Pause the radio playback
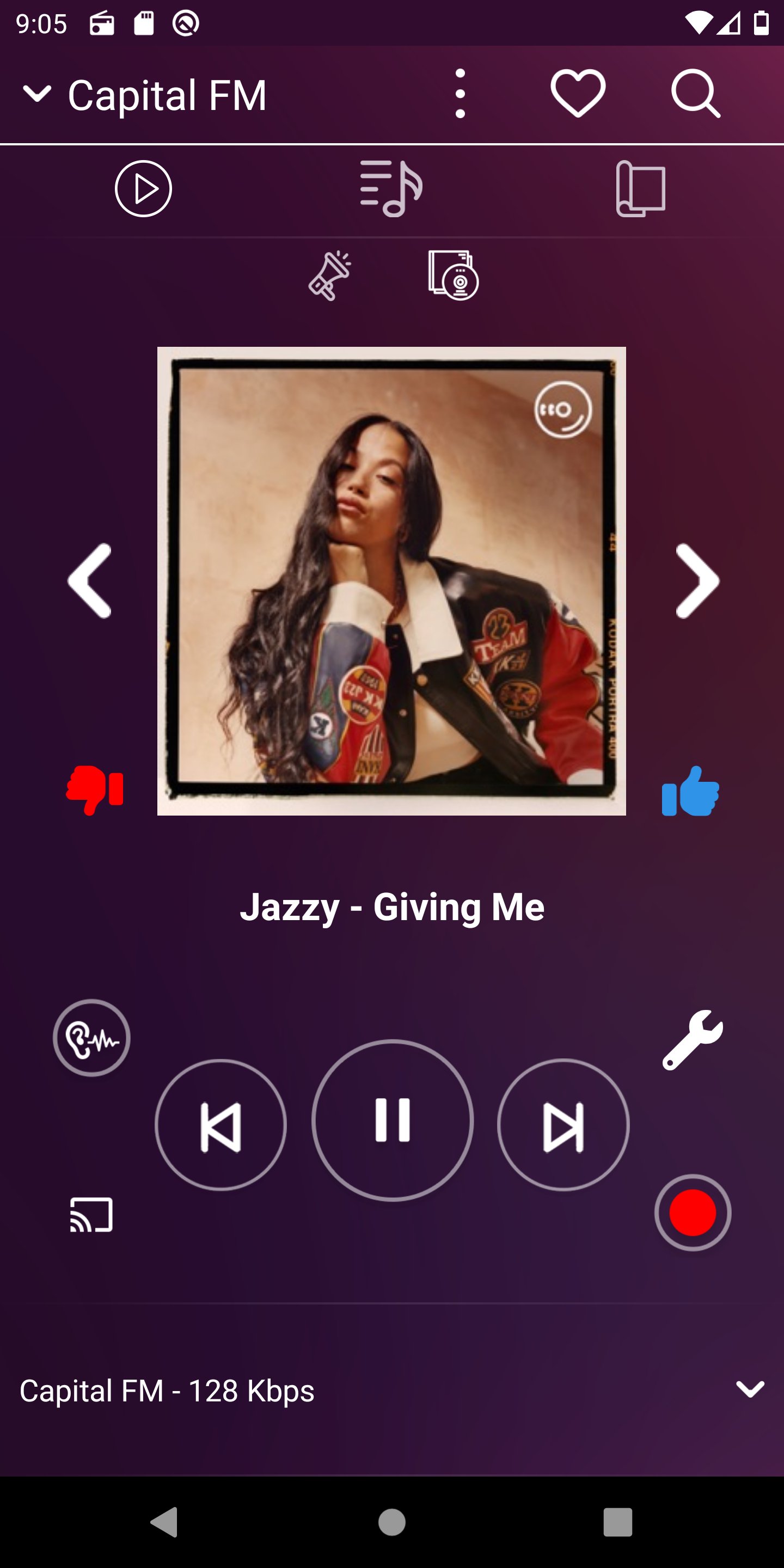Image resolution: width=784 pixels, height=1568 pixels. coord(393,1120)
